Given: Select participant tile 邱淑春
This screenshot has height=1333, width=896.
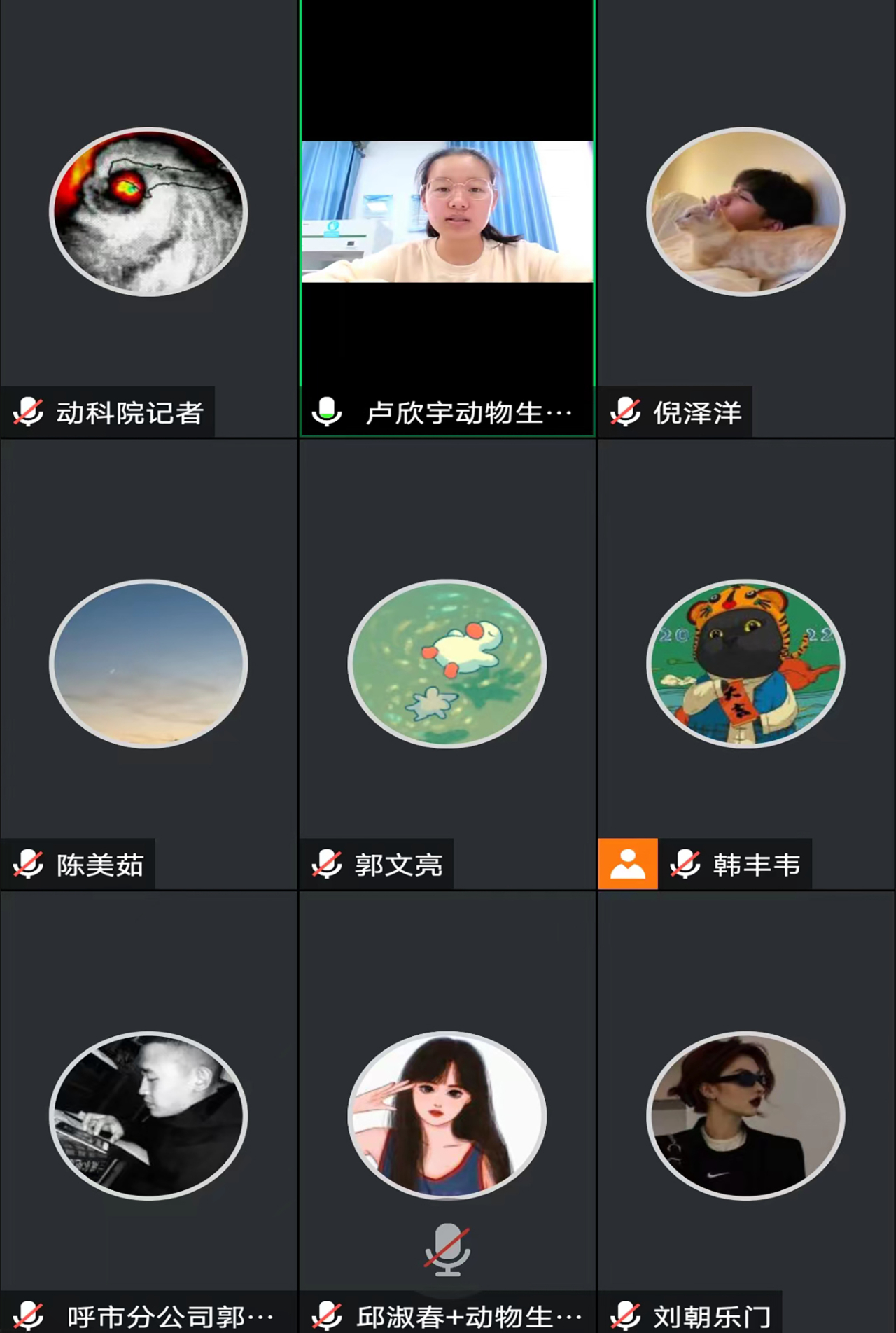Looking at the screenshot, I should coord(447,1115).
